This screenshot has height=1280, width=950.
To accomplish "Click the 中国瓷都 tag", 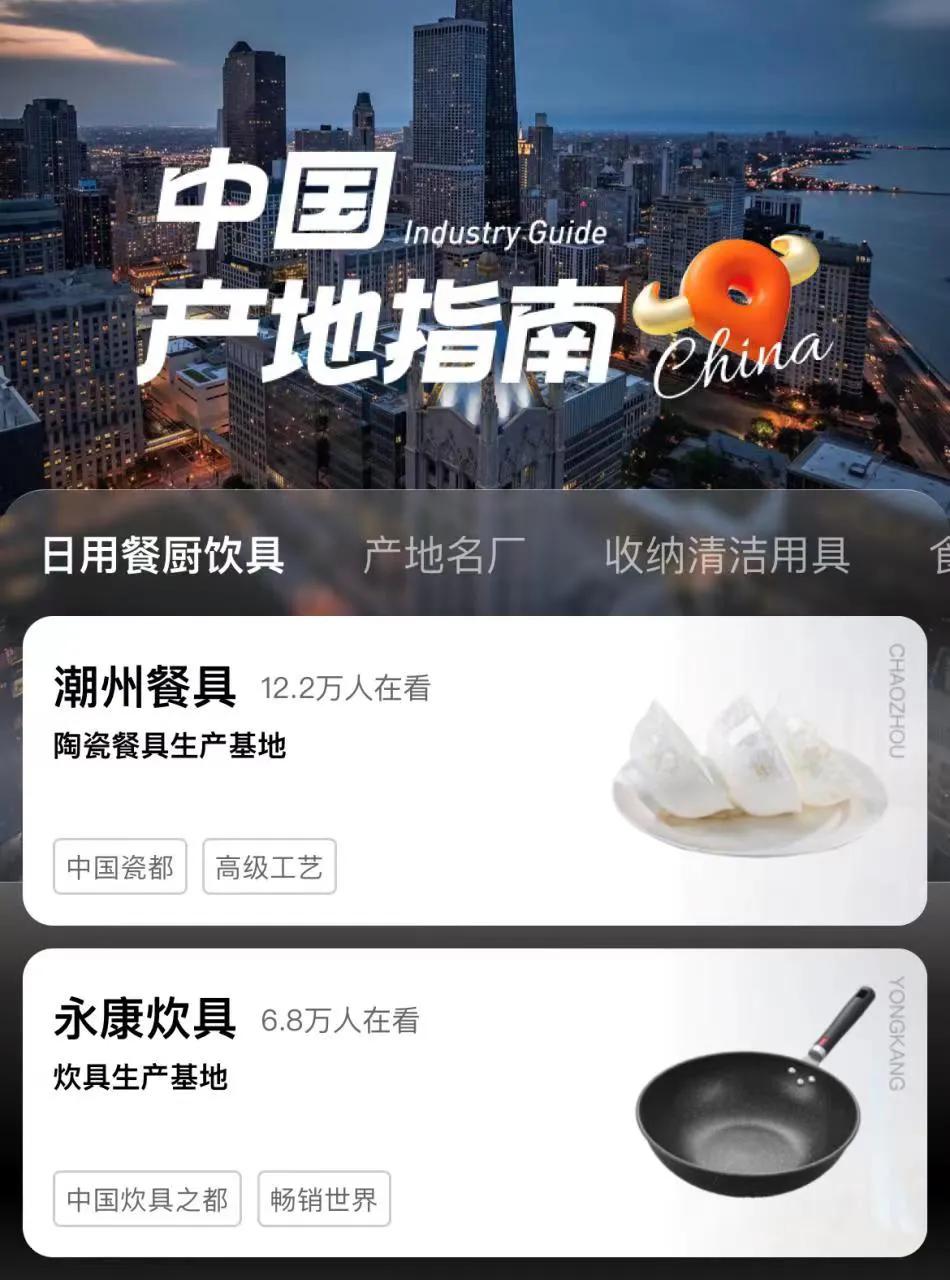I will click(x=119, y=867).
